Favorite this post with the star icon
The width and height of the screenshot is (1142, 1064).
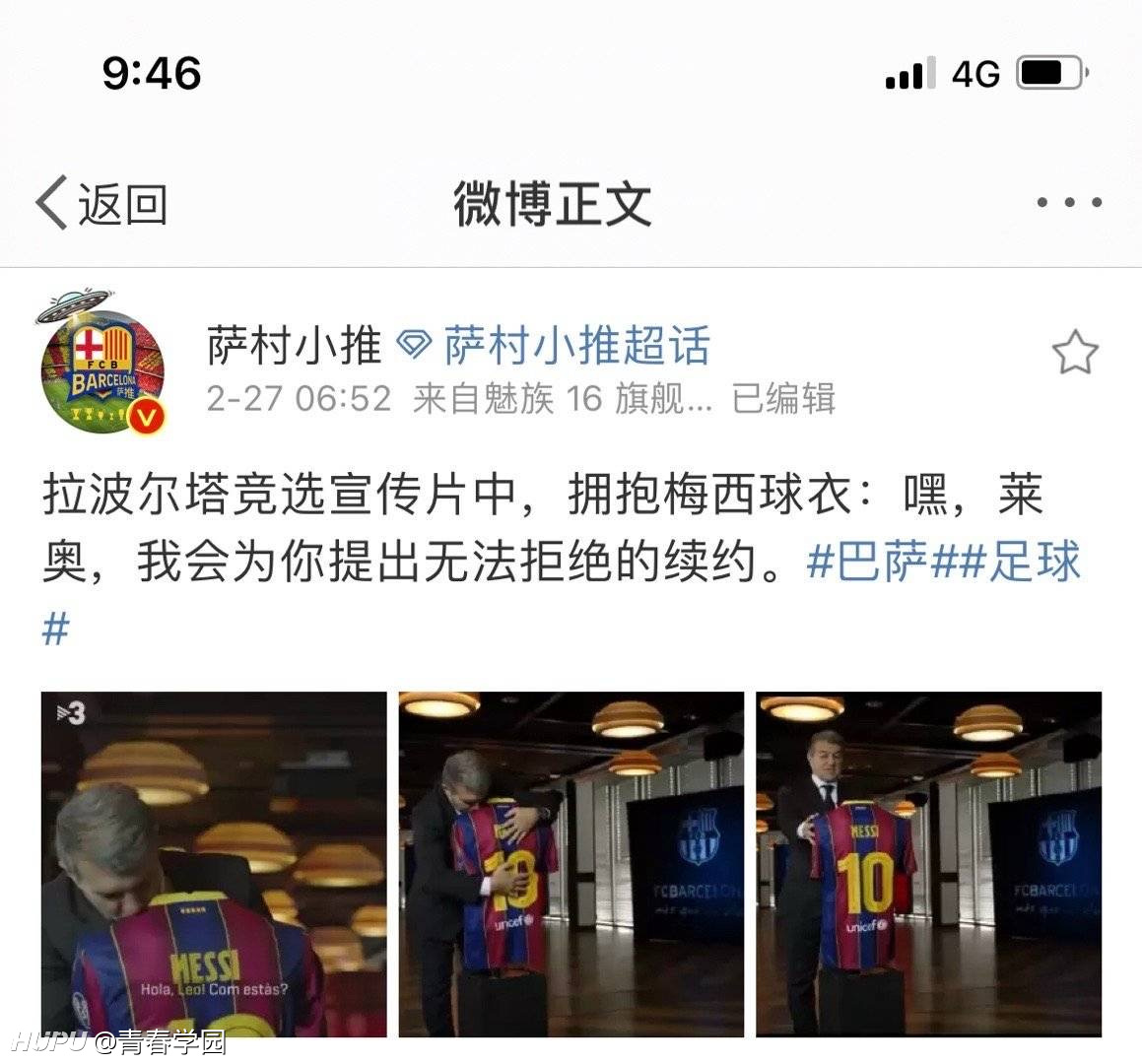1074,353
